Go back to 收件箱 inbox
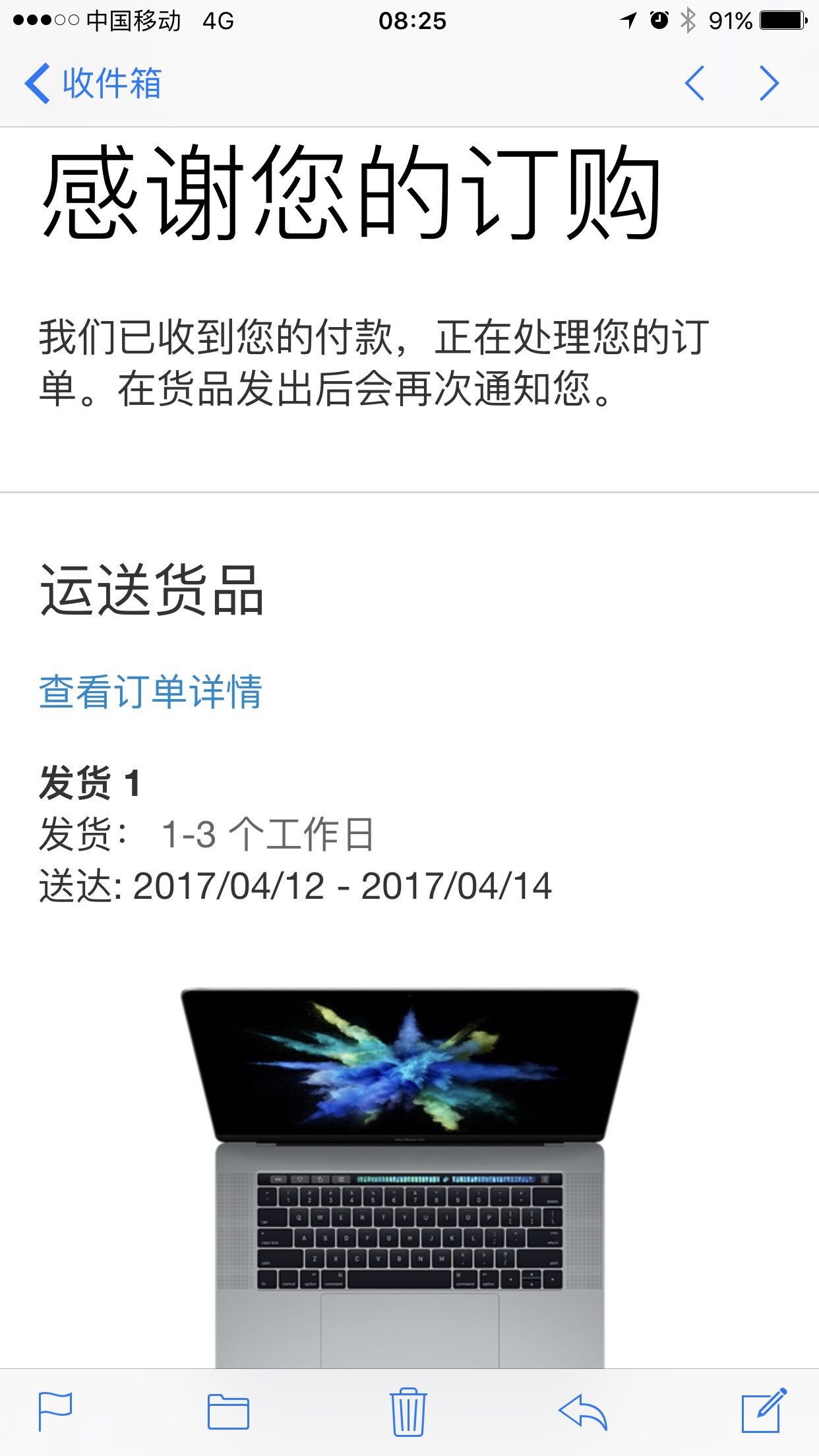Screen dimensions: 819x1456 click(x=93, y=83)
